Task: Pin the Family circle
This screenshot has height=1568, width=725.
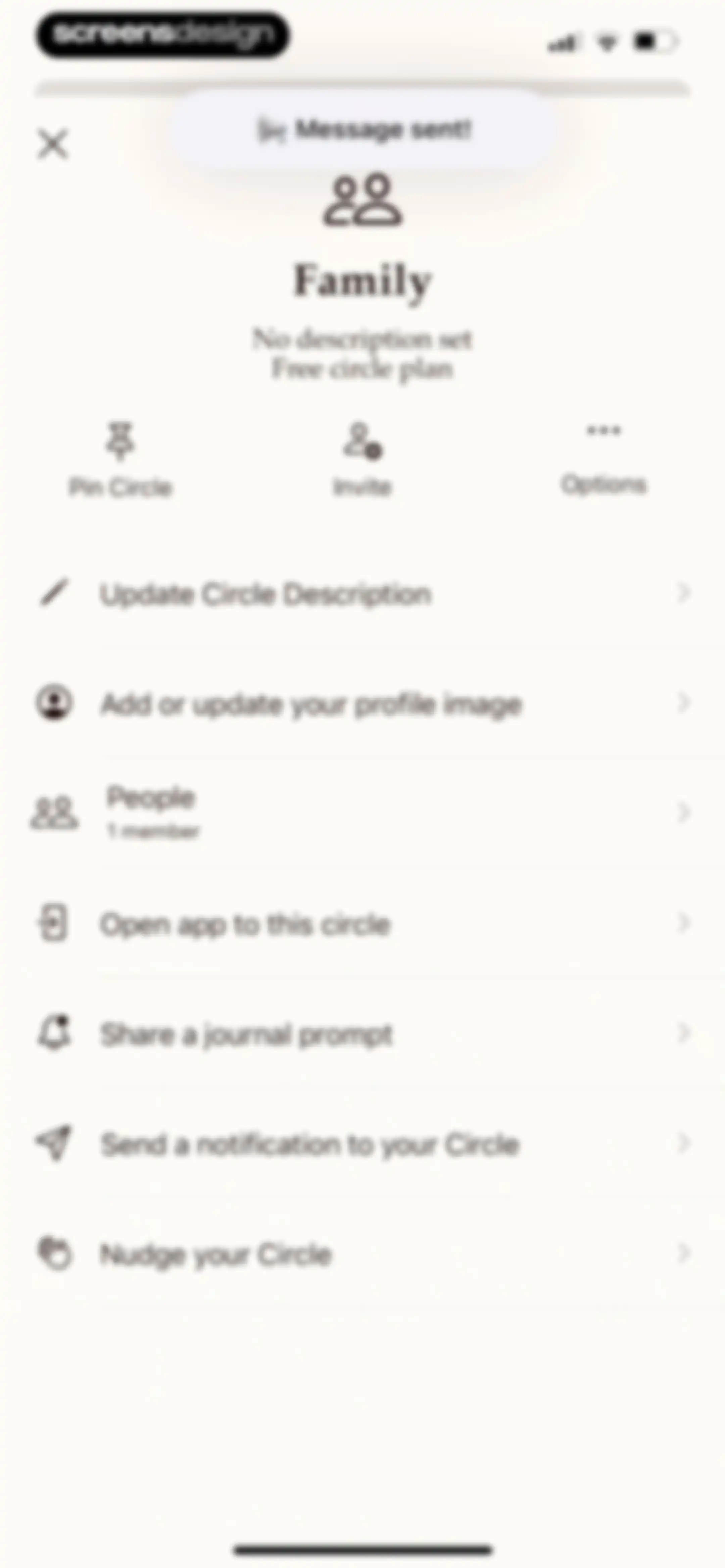Action: (120, 460)
